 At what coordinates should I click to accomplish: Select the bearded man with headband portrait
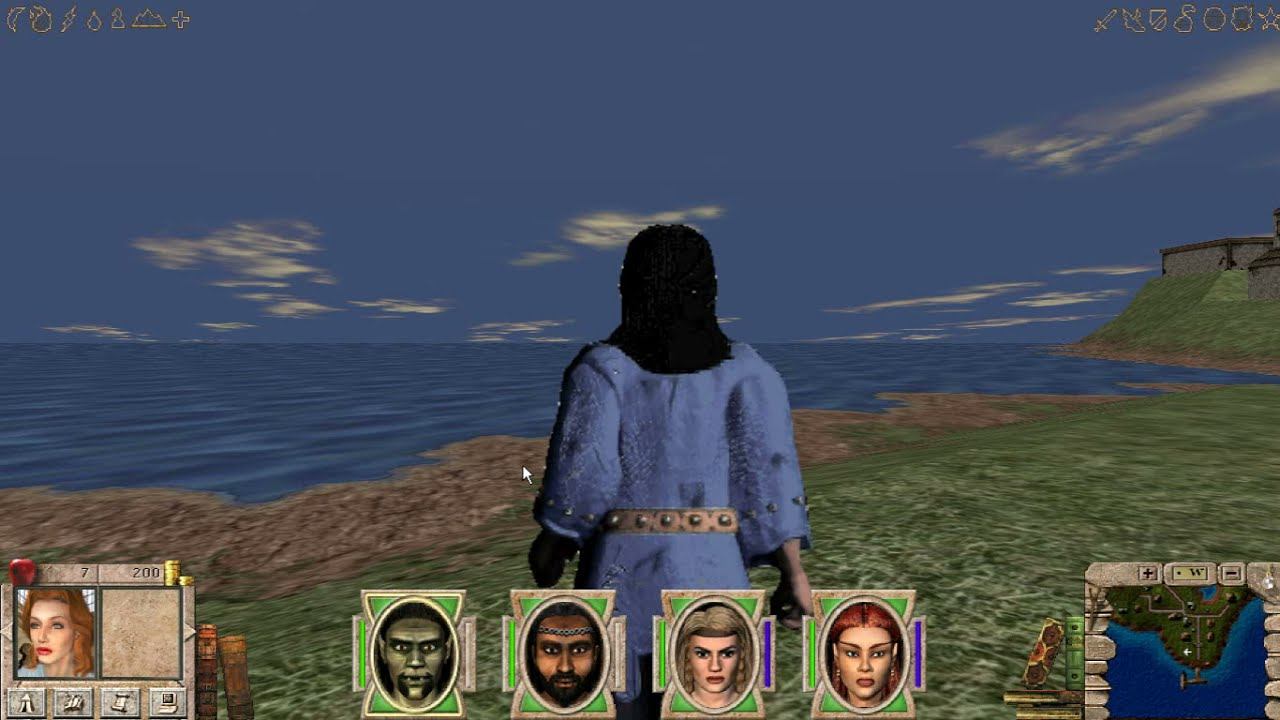pos(563,652)
